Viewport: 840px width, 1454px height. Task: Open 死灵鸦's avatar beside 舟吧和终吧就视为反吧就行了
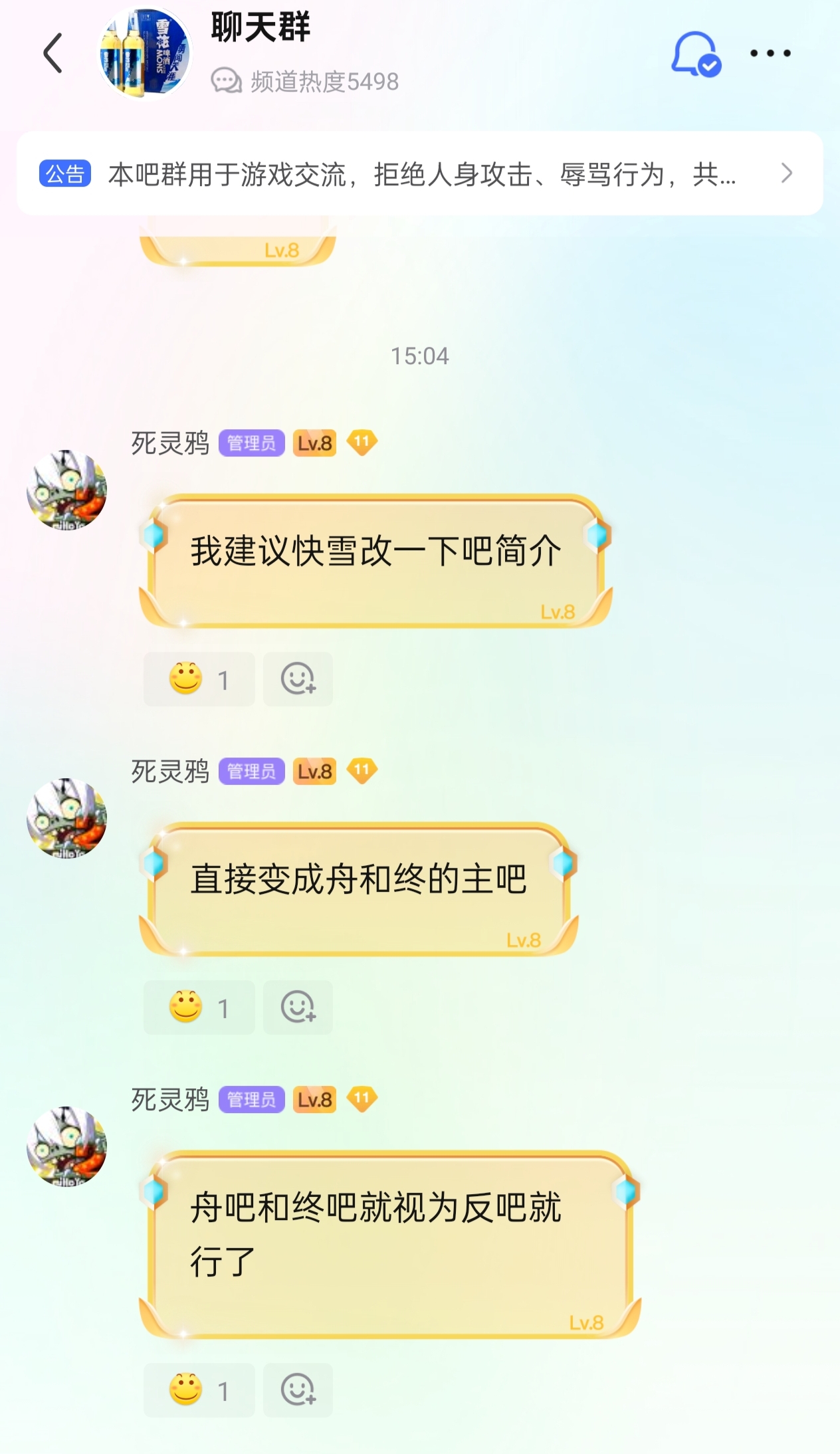click(66, 1146)
